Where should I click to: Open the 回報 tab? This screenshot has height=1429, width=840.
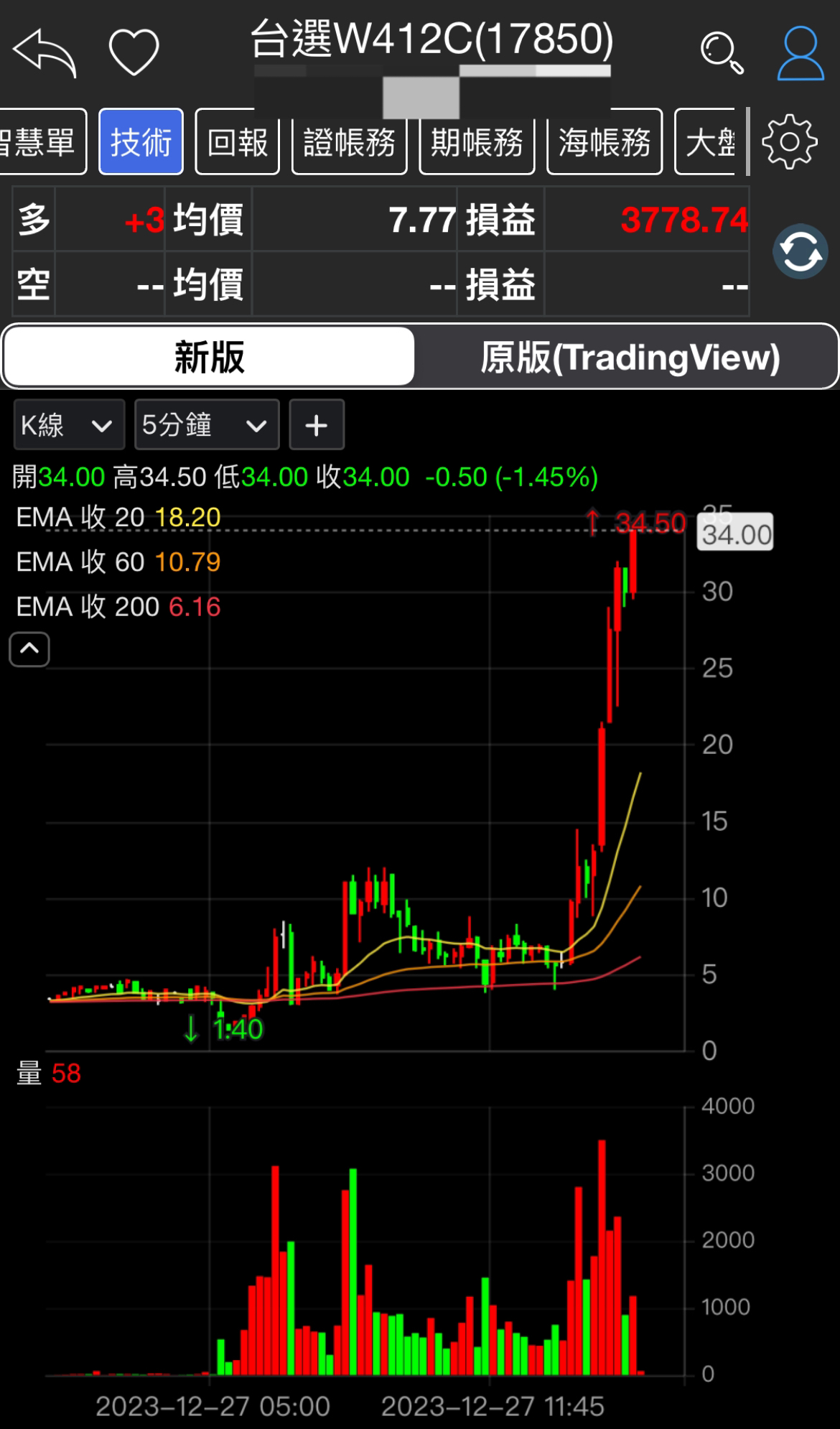point(238,141)
